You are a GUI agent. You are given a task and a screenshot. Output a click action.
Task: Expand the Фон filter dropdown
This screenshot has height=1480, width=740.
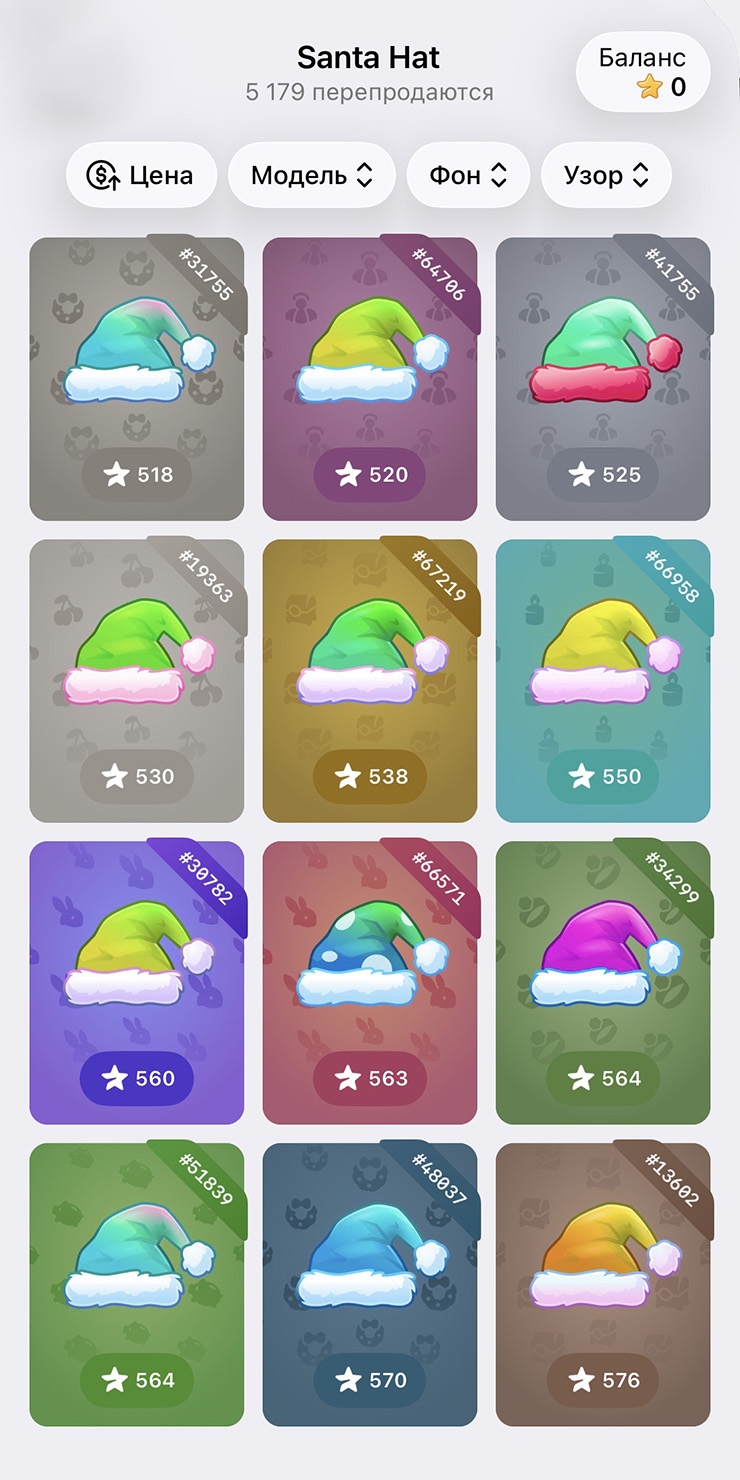tap(468, 176)
